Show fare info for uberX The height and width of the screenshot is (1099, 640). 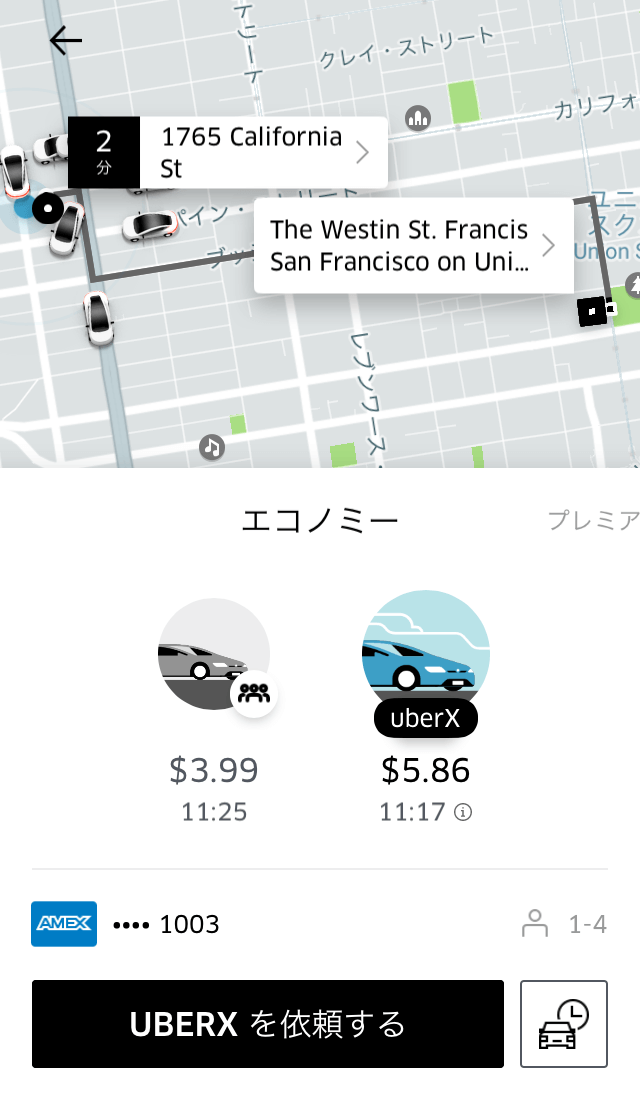click(x=462, y=813)
